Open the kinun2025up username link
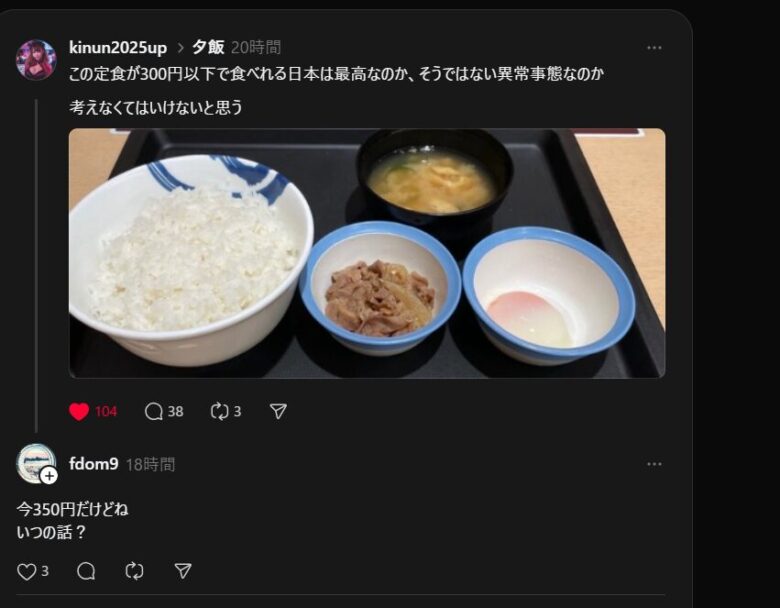Screen dimensions: 780x608 tap(118, 47)
